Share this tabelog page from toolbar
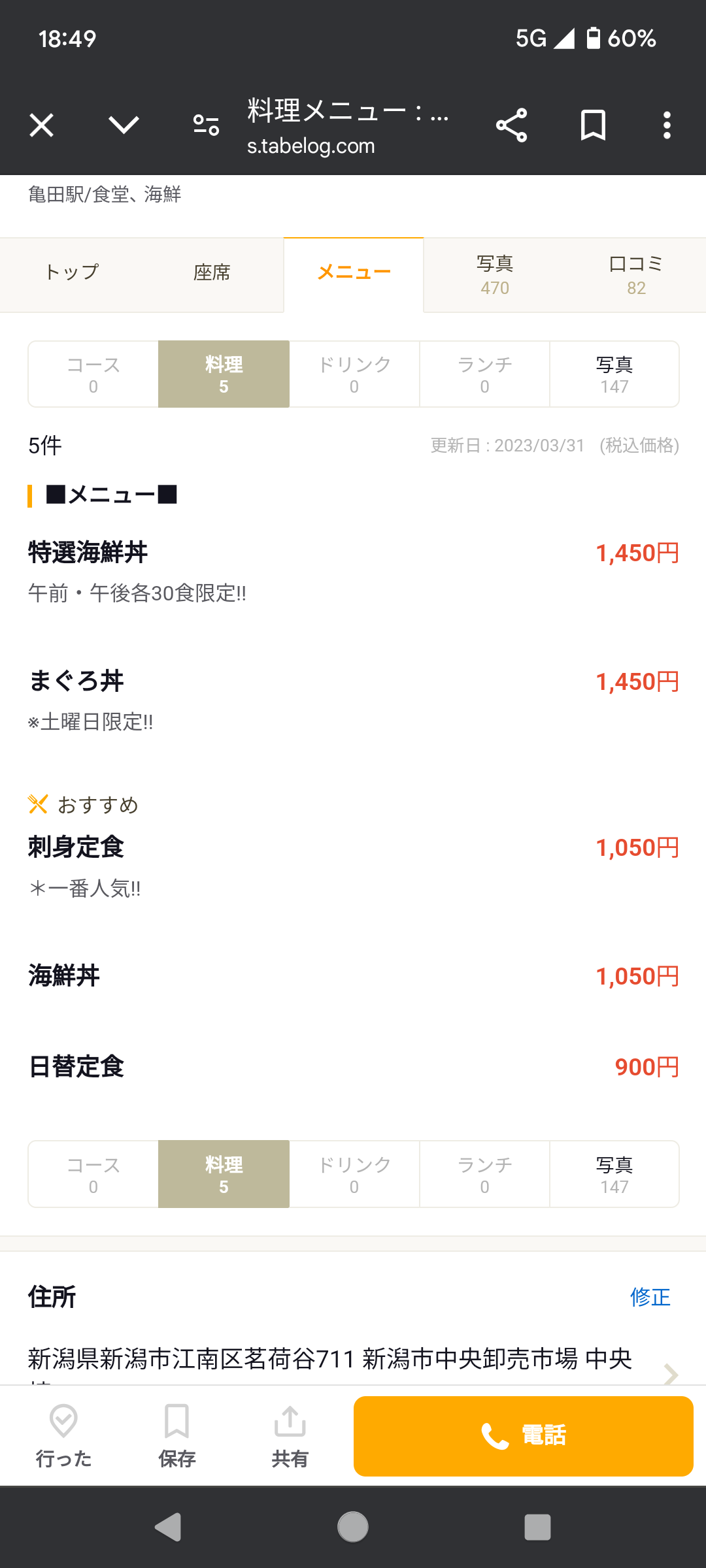Viewport: 706px width, 1568px height. [x=511, y=125]
